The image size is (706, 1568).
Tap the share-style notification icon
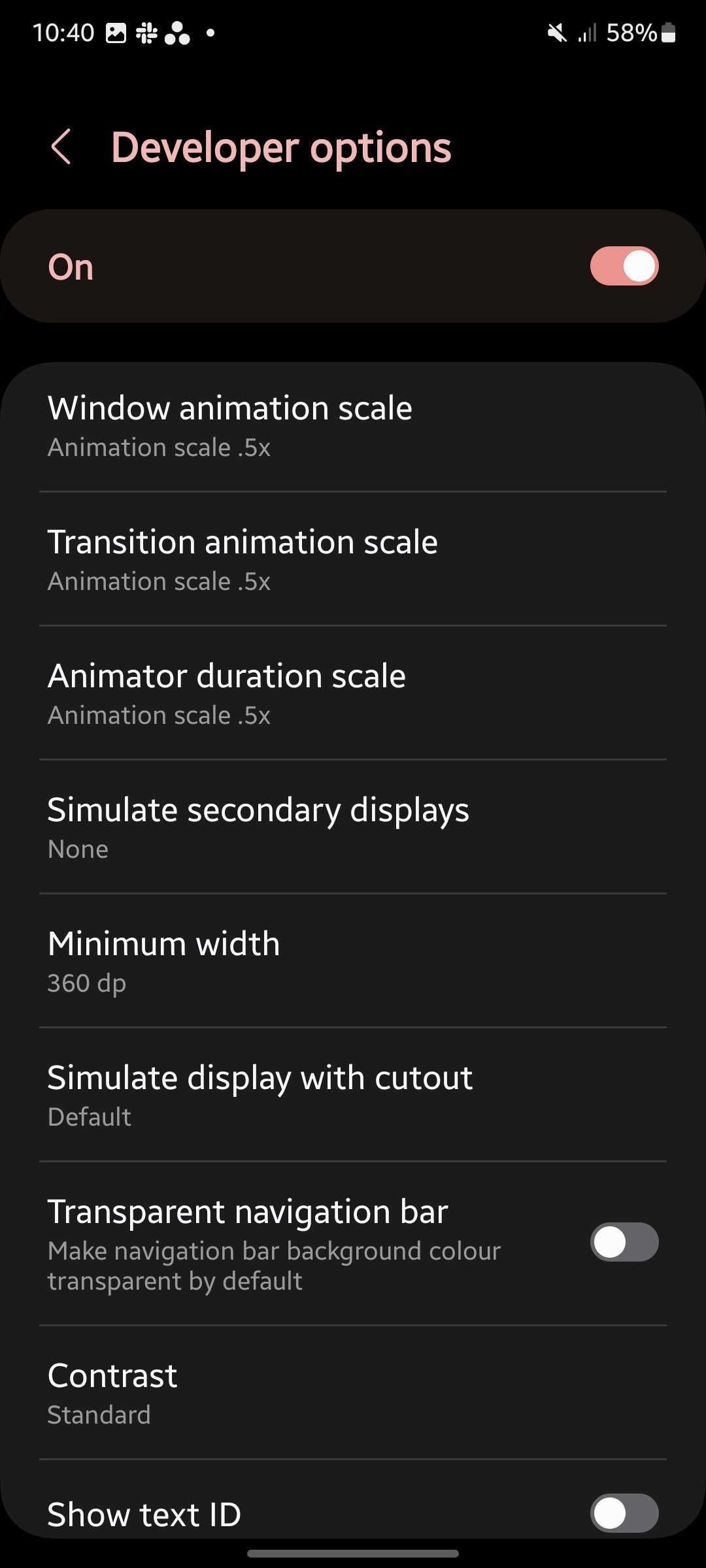click(x=178, y=32)
